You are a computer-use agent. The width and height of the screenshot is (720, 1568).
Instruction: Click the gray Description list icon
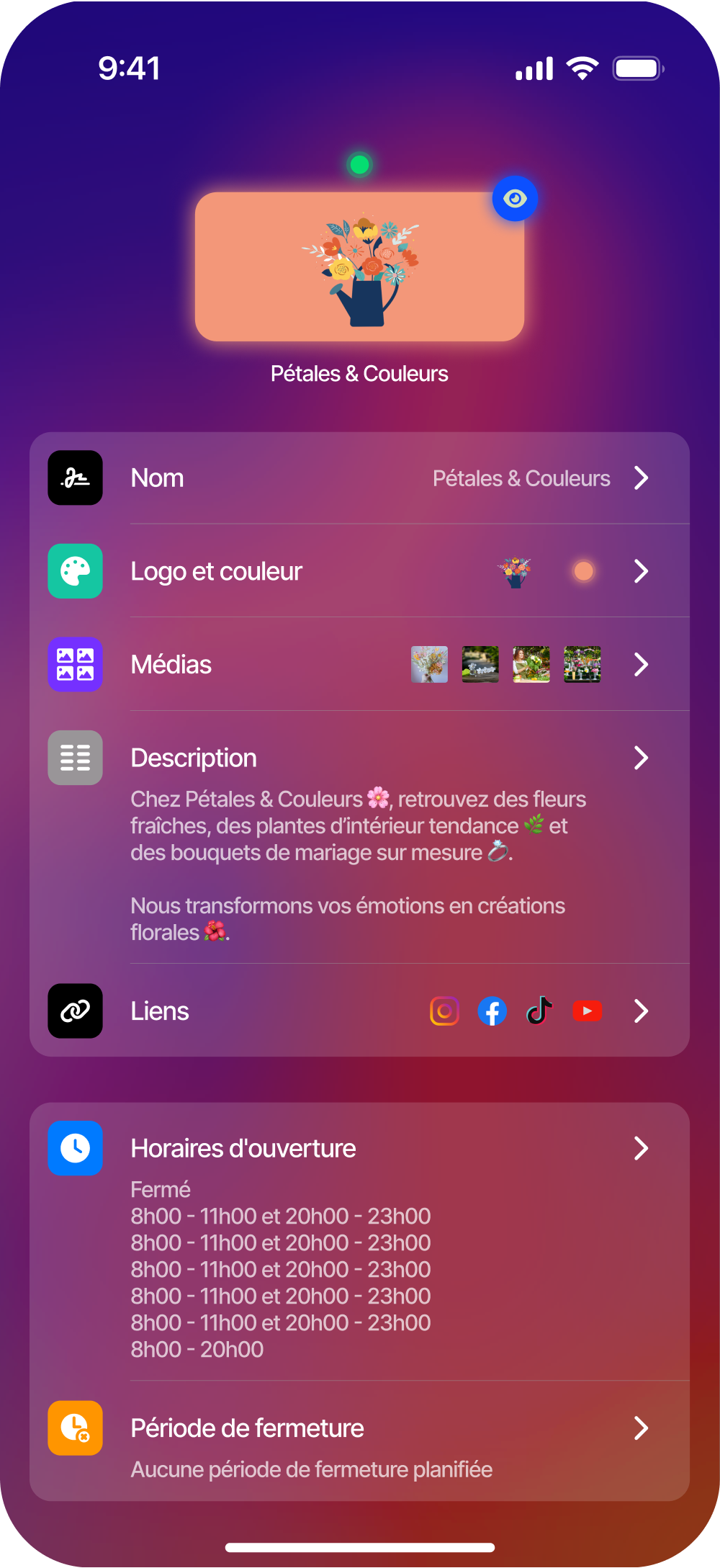pos(75,758)
